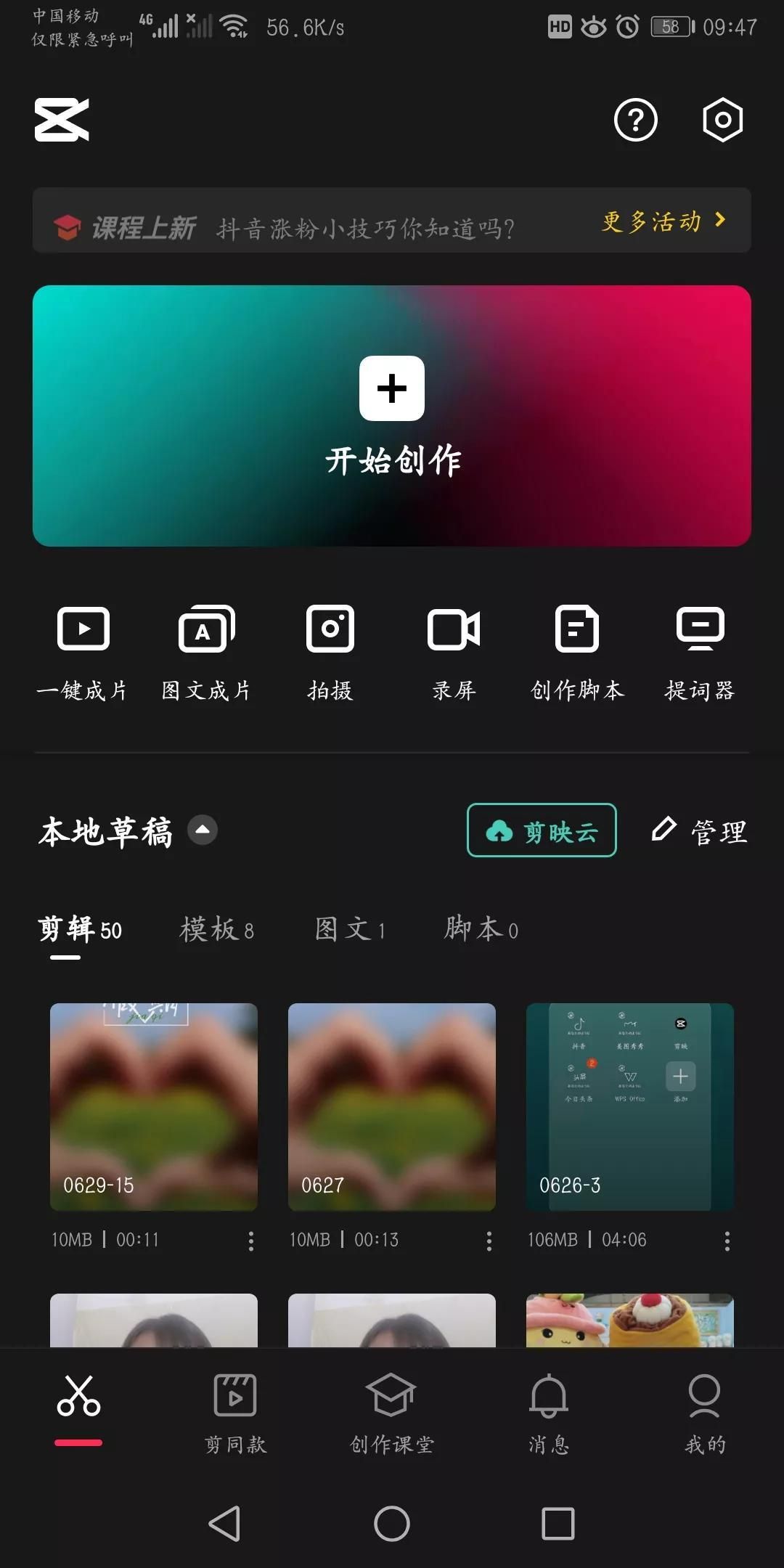Go to 剪同款 in bottom navigation
The height and width of the screenshot is (1568, 784).
(235, 1413)
